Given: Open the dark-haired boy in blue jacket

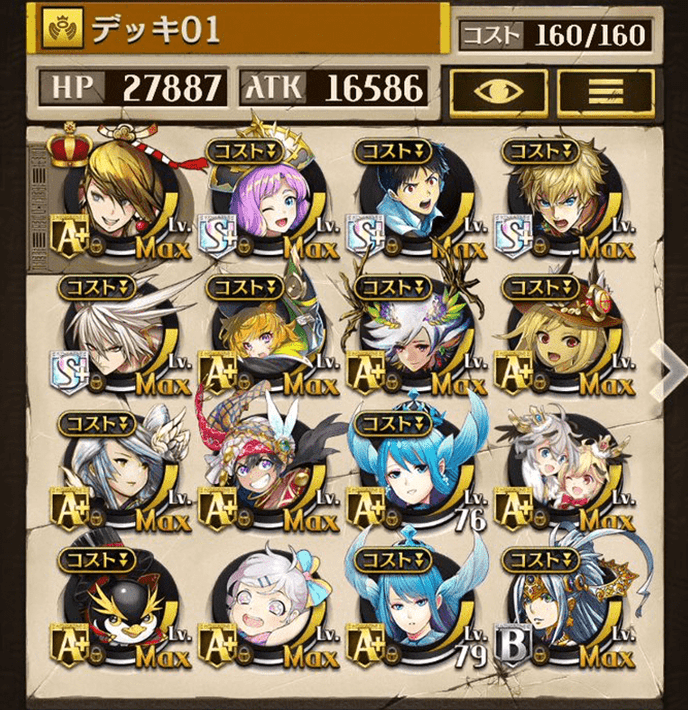Looking at the screenshot, I should pos(415,200).
